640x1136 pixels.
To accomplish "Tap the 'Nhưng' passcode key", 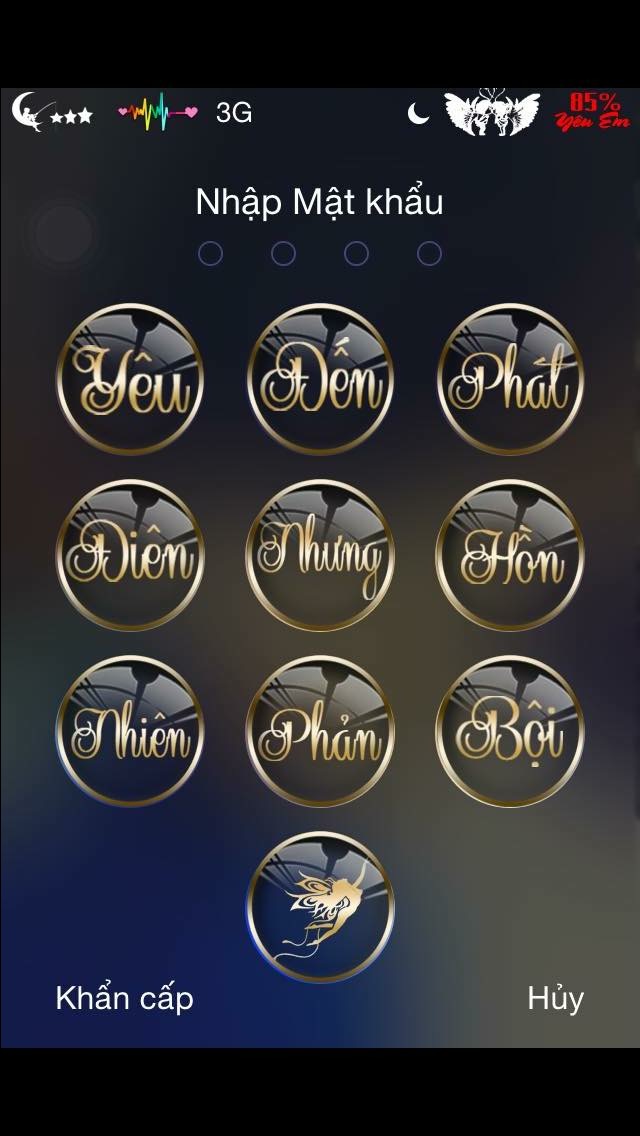I will pos(320,555).
